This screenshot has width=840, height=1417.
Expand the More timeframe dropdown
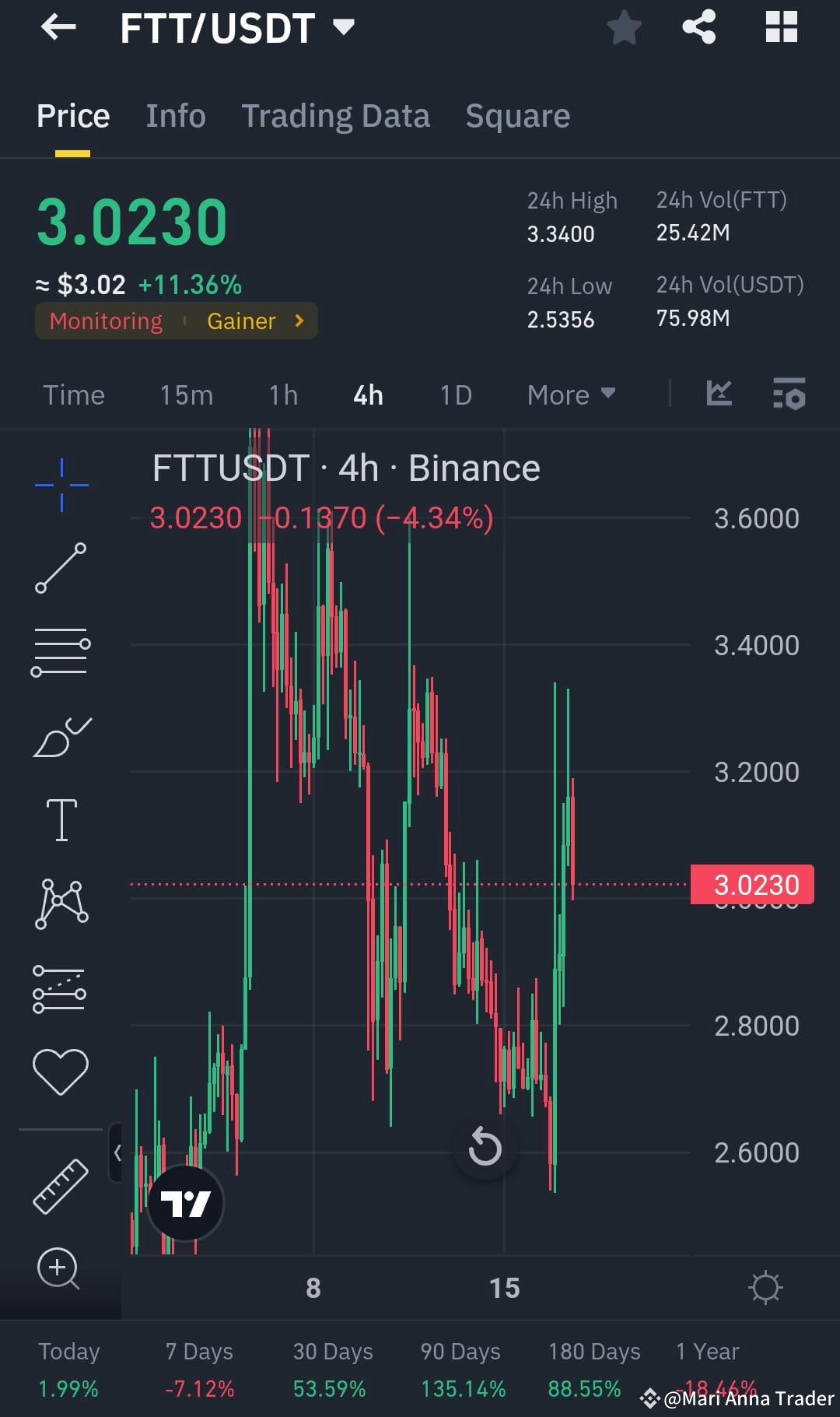pos(570,395)
